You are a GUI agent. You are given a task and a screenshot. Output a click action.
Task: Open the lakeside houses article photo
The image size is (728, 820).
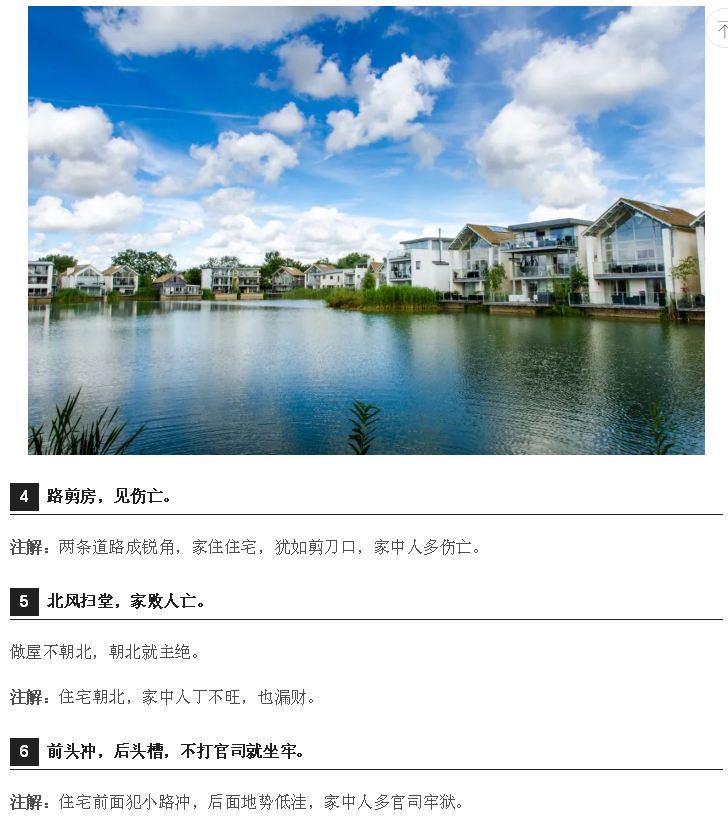(366, 230)
